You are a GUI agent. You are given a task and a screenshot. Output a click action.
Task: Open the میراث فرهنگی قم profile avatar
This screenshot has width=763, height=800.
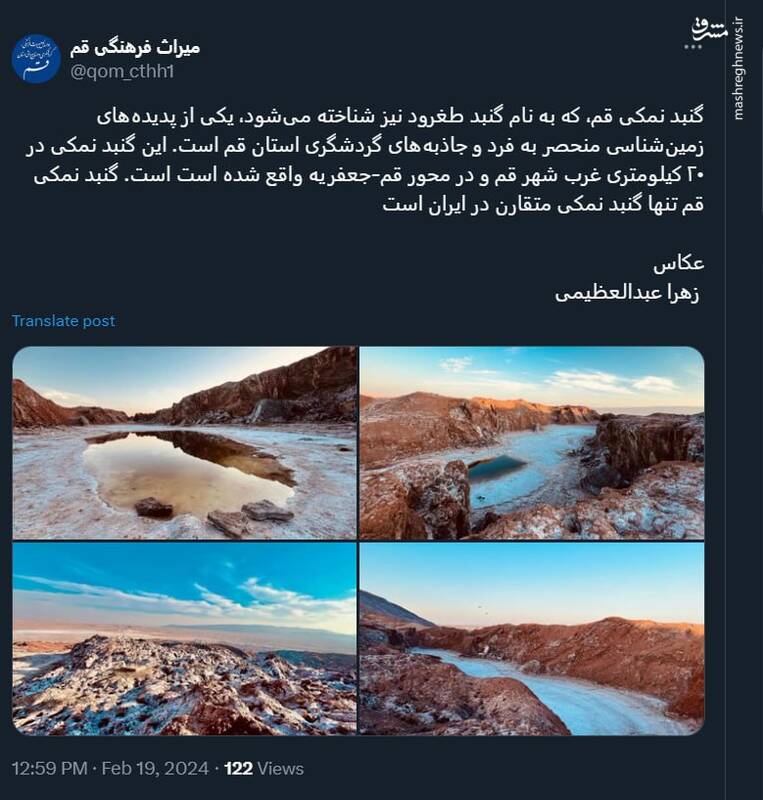pyautogui.click(x=36, y=58)
